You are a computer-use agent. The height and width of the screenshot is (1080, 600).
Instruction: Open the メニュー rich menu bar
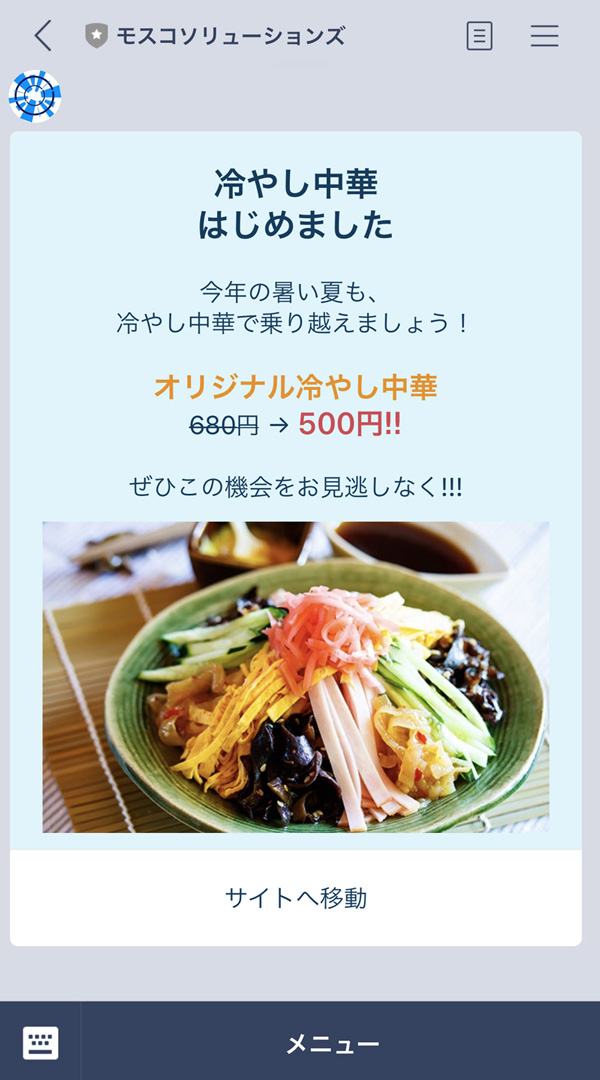coord(333,1044)
